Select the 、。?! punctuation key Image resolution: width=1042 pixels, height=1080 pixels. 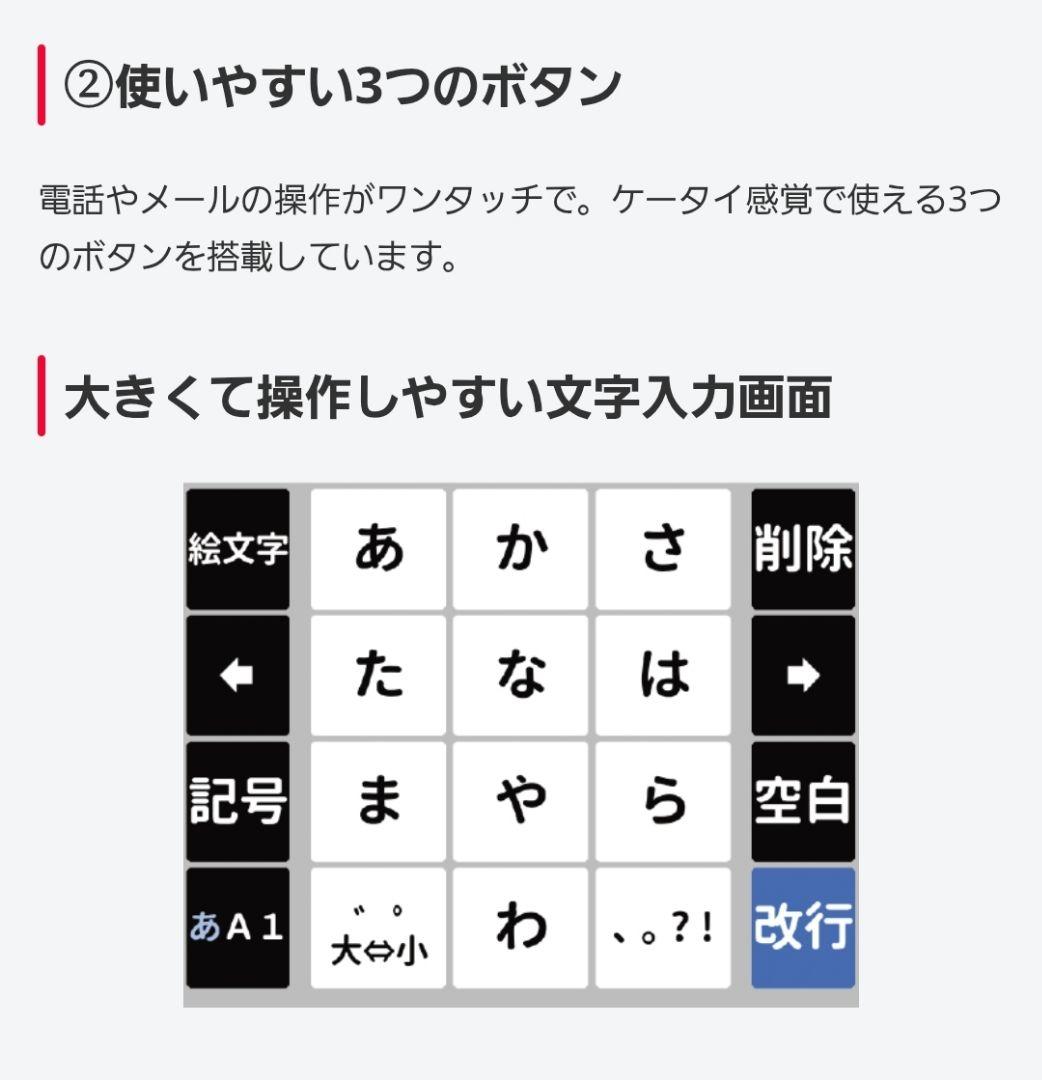pyautogui.click(x=662, y=928)
